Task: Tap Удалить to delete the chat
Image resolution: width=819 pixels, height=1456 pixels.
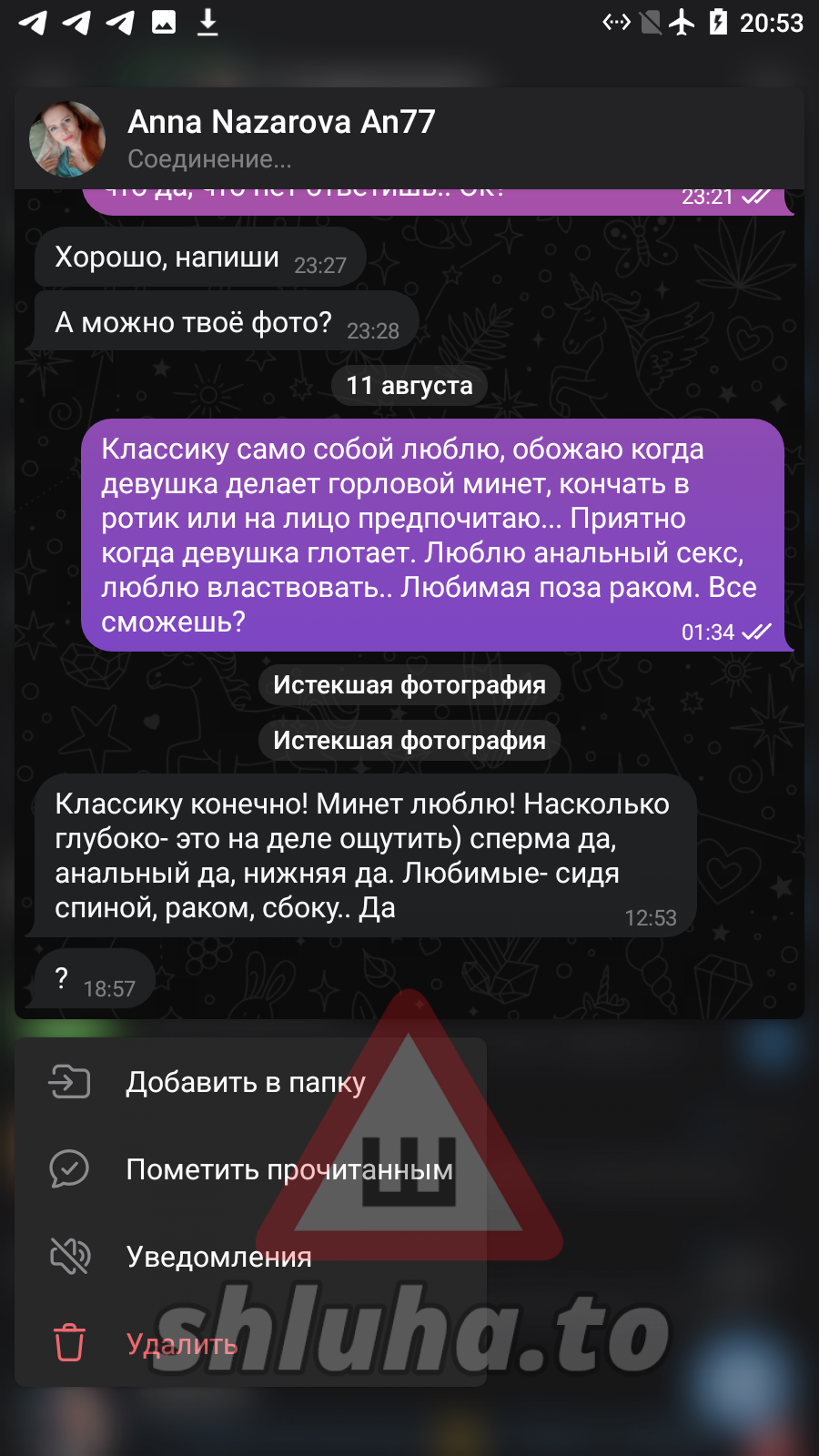Action: [x=182, y=1344]
